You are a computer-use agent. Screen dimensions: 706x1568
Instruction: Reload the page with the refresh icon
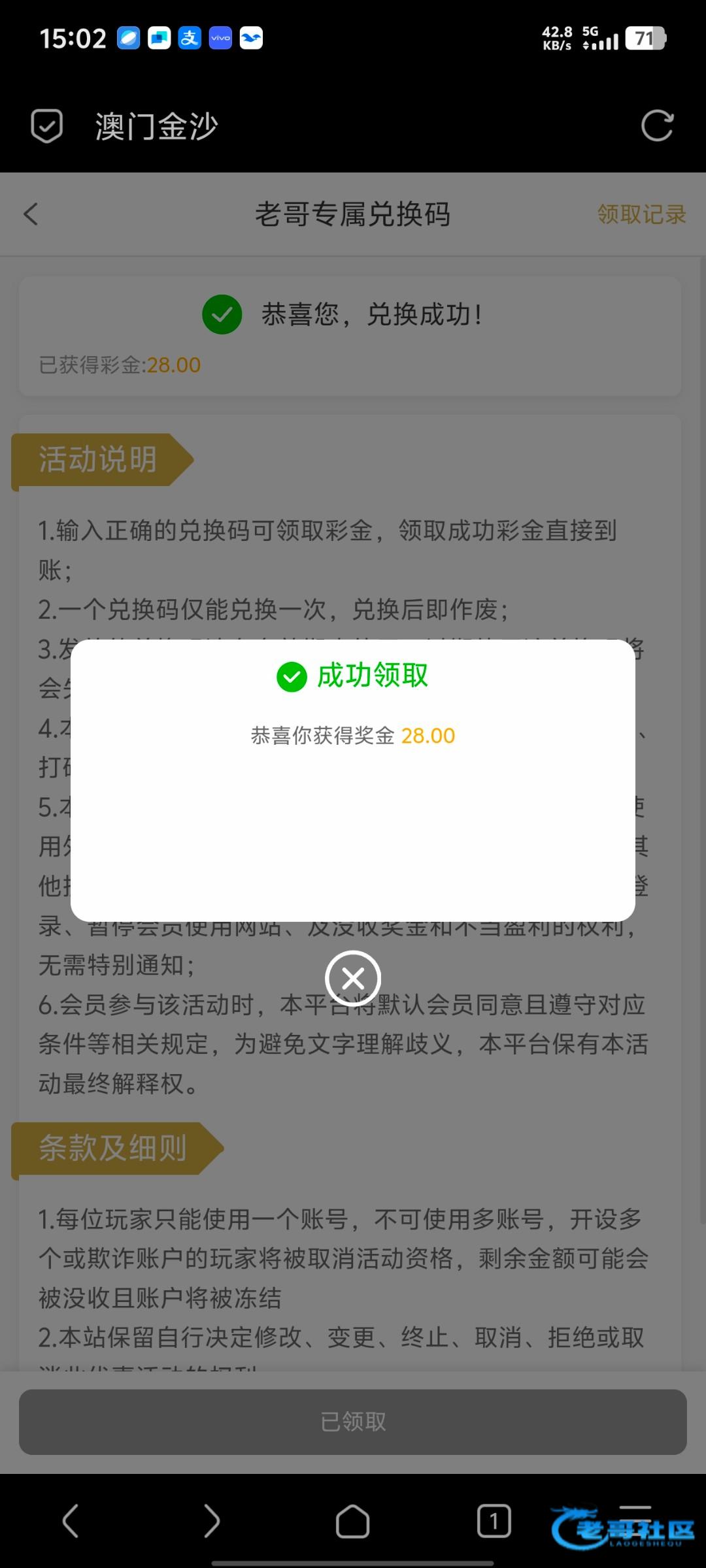(x=657, y=125)
